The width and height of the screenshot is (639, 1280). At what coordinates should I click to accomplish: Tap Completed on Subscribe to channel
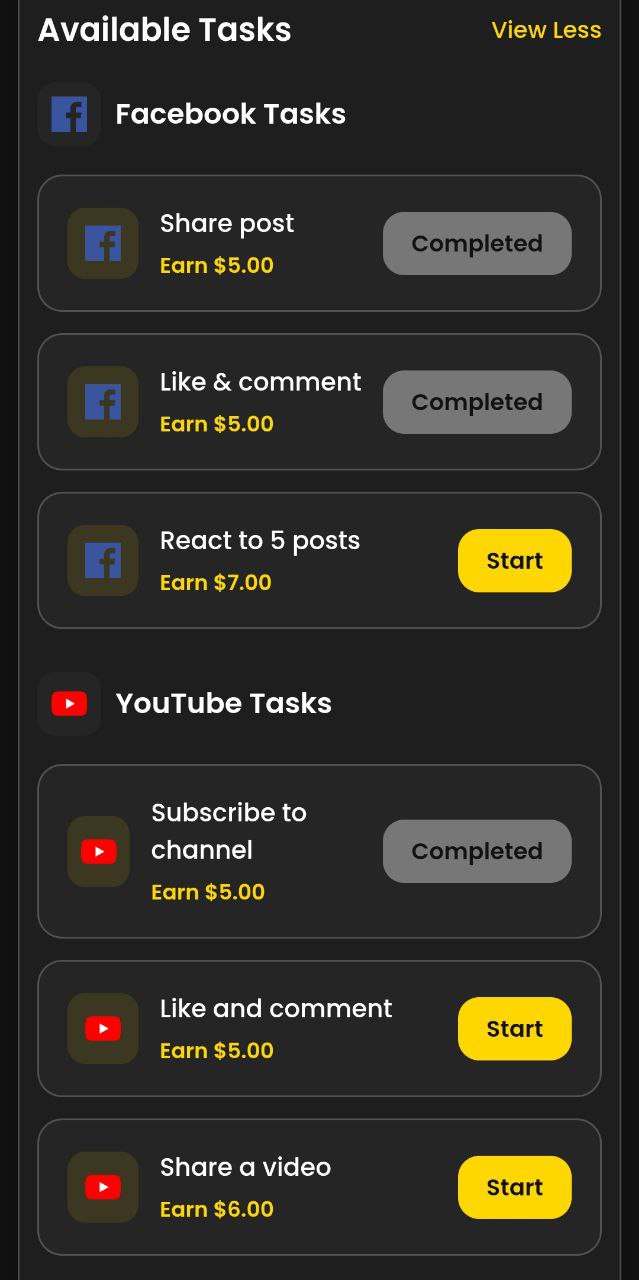pyautogui.click(x=477, y=851)
